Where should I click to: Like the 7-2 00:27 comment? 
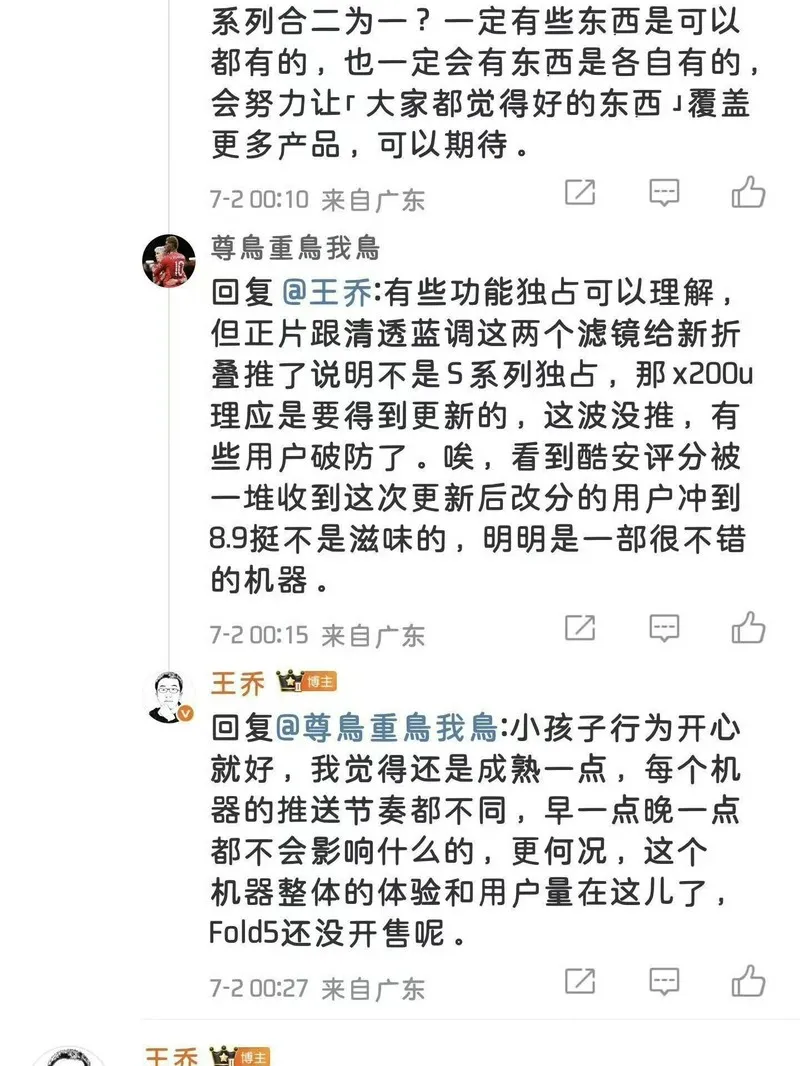[748, 981]
